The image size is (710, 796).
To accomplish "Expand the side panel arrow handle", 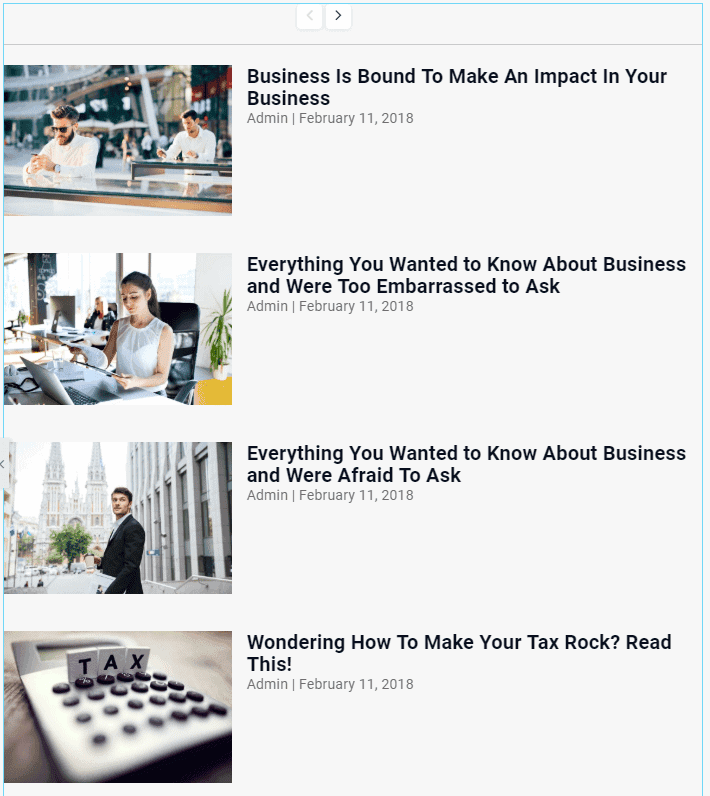I will 4,464.
